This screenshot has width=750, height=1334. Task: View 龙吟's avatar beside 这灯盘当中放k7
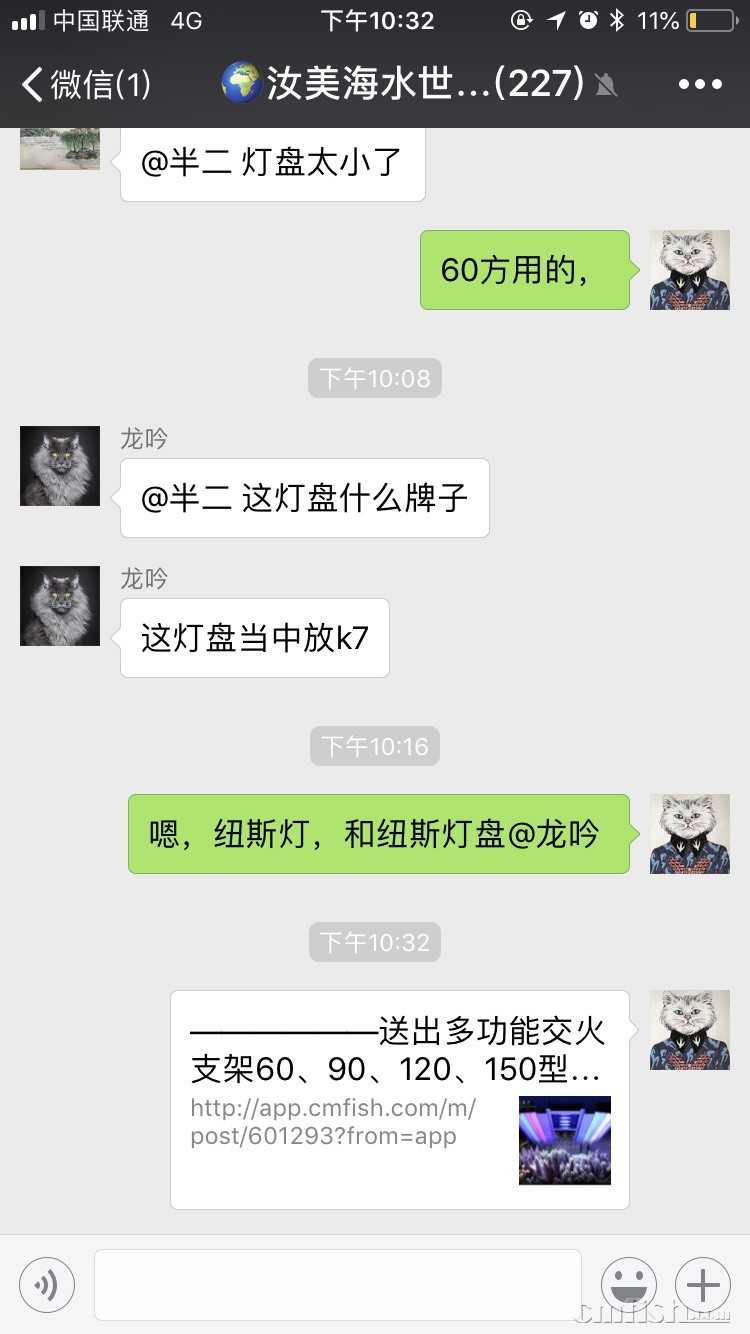pyautogui.click(x=60, y=606)
